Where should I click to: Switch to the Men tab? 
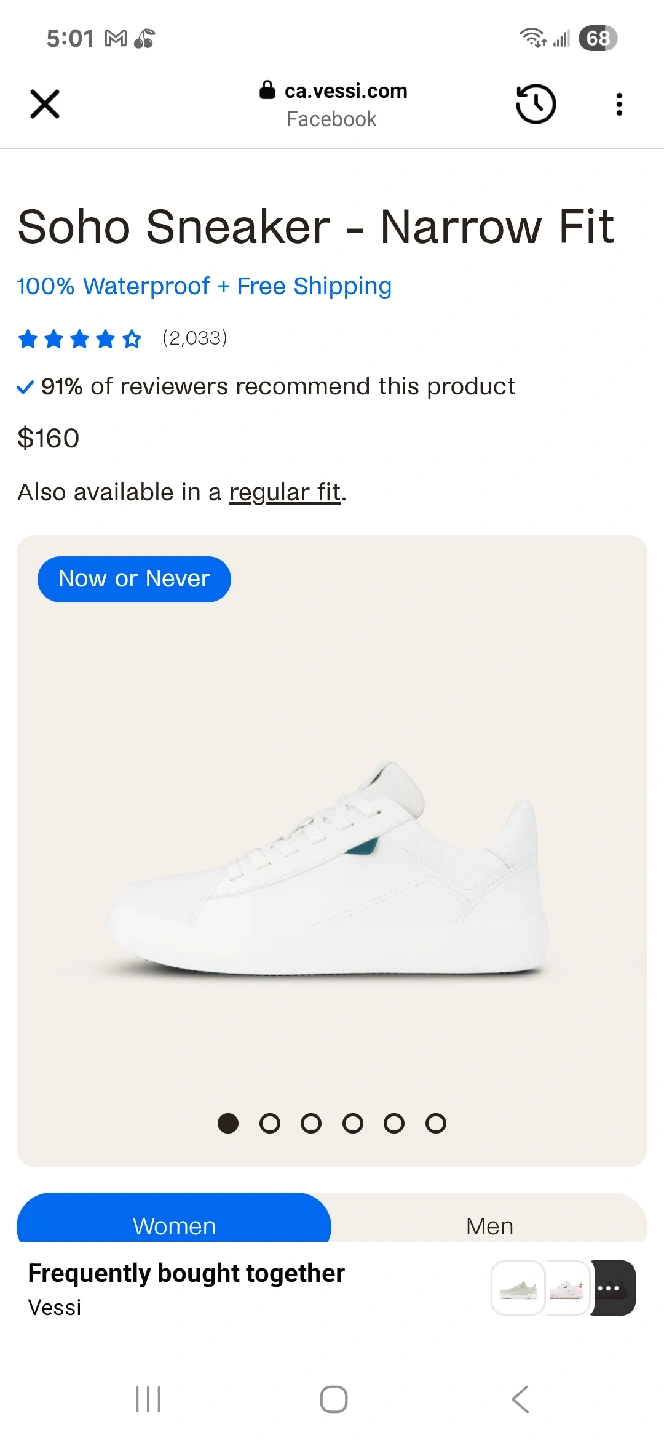point(489,1224)
